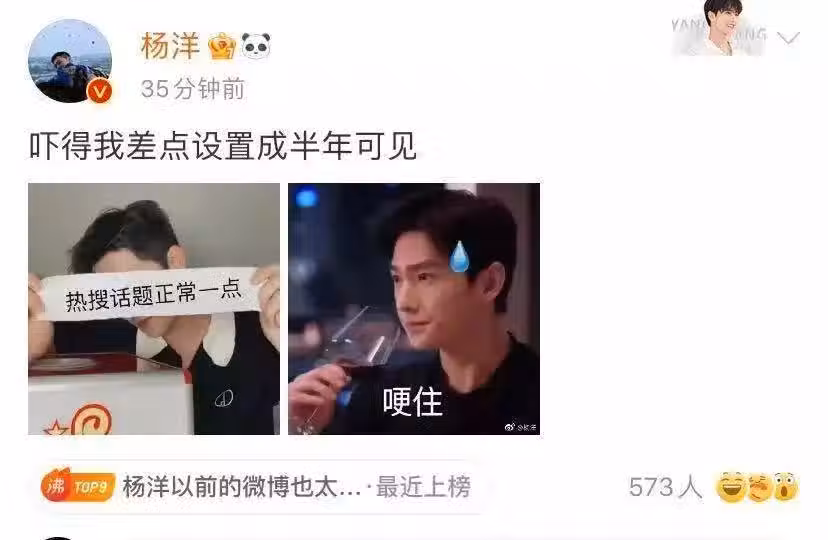See the 573人 reactions list
828x540 pixels.
pos(666,487)
